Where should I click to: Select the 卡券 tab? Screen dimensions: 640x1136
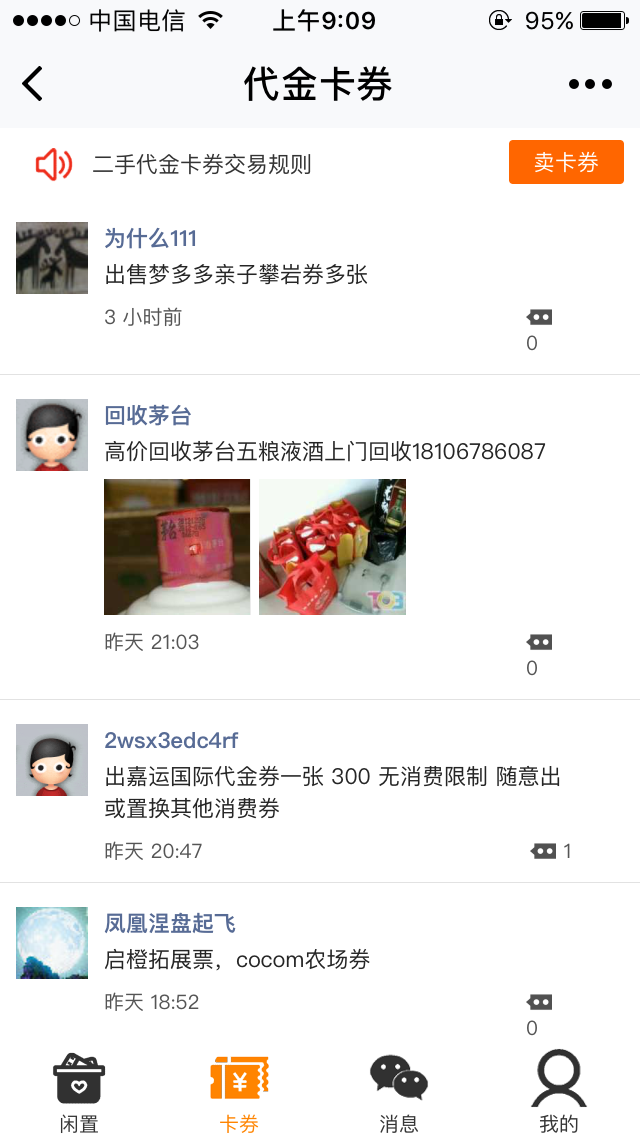[239, 1092]
